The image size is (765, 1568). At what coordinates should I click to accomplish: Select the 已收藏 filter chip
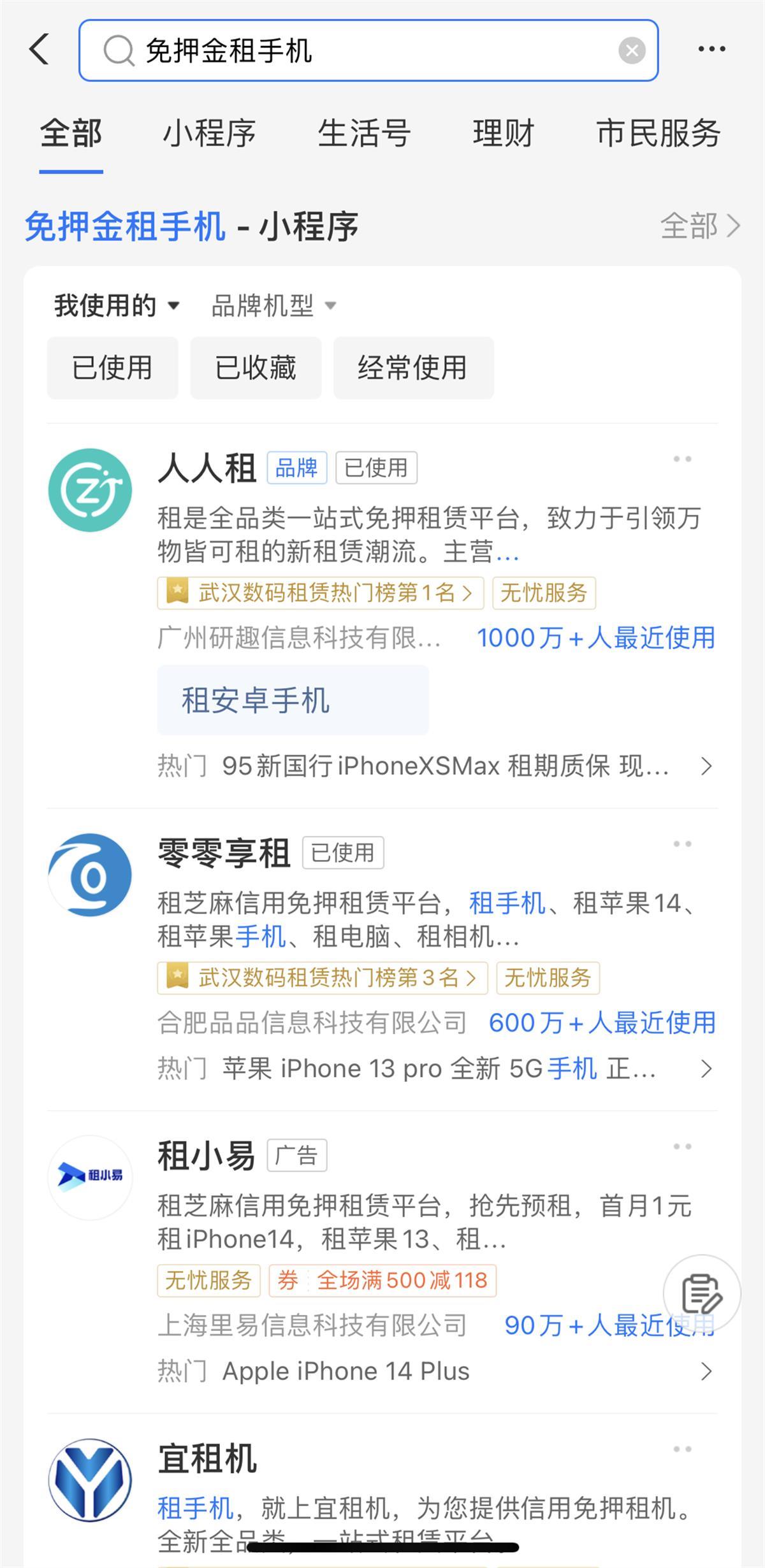pos(256,368)
